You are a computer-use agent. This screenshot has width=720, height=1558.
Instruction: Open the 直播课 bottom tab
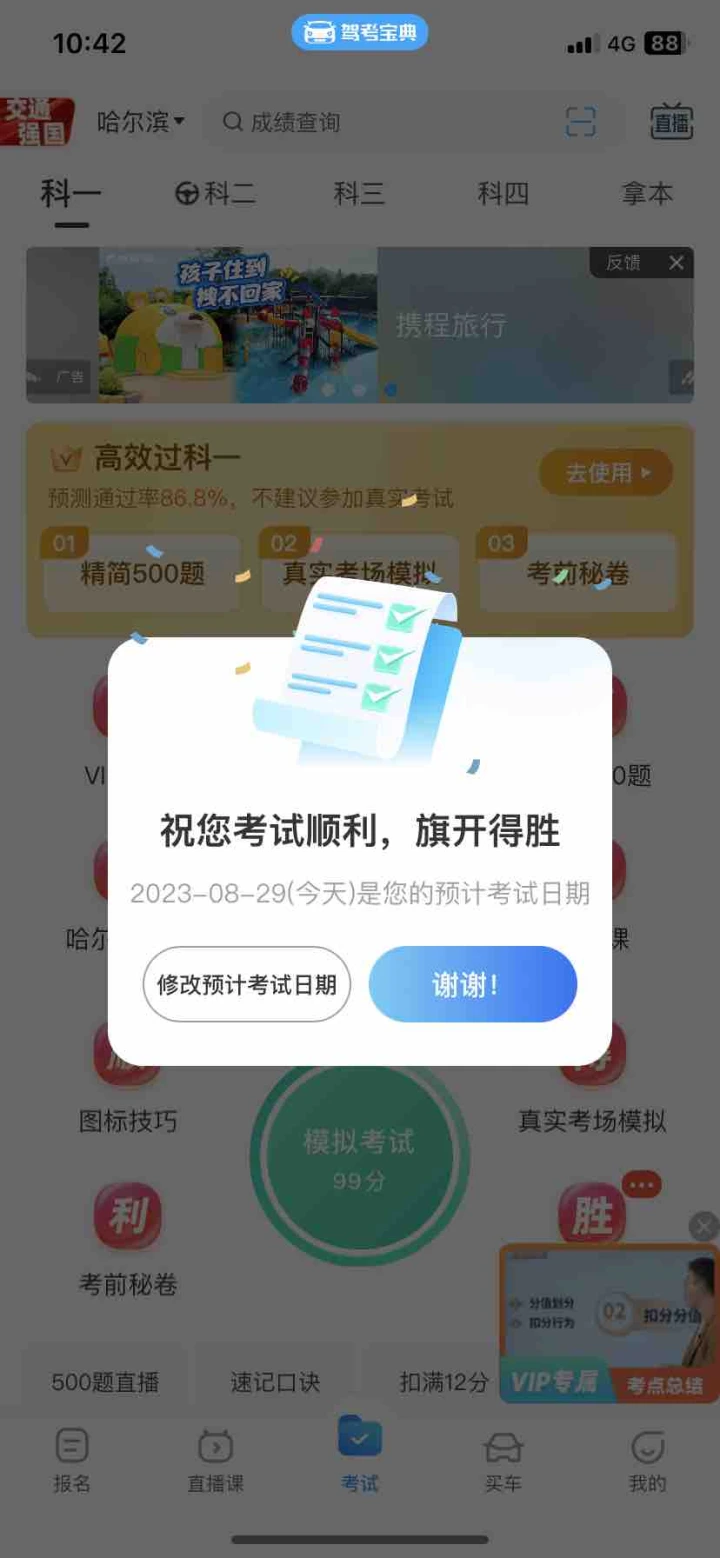pyautogui.click(x=216, y=1461)
